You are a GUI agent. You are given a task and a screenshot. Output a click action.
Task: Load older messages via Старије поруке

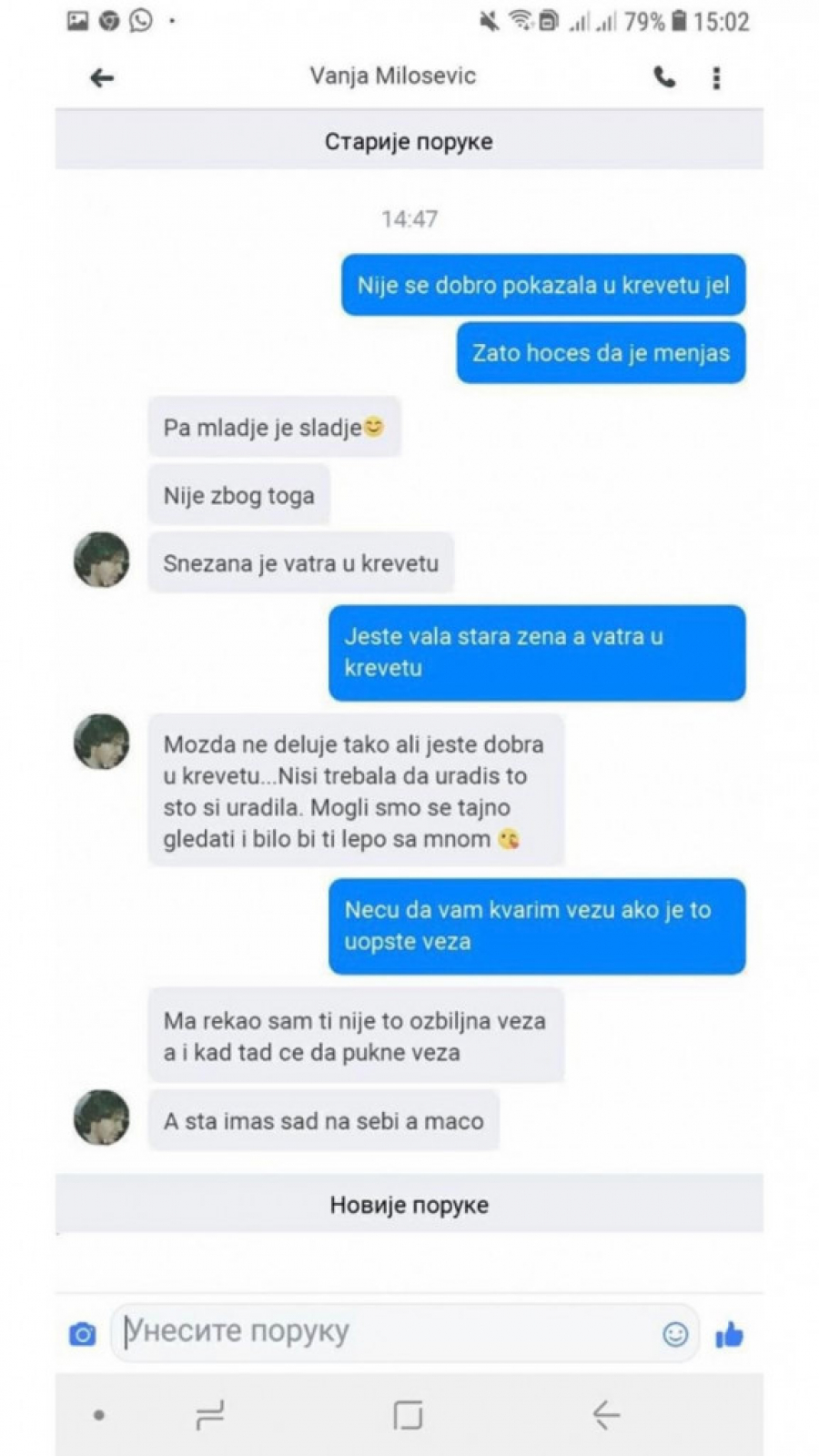tap(409, 142)
